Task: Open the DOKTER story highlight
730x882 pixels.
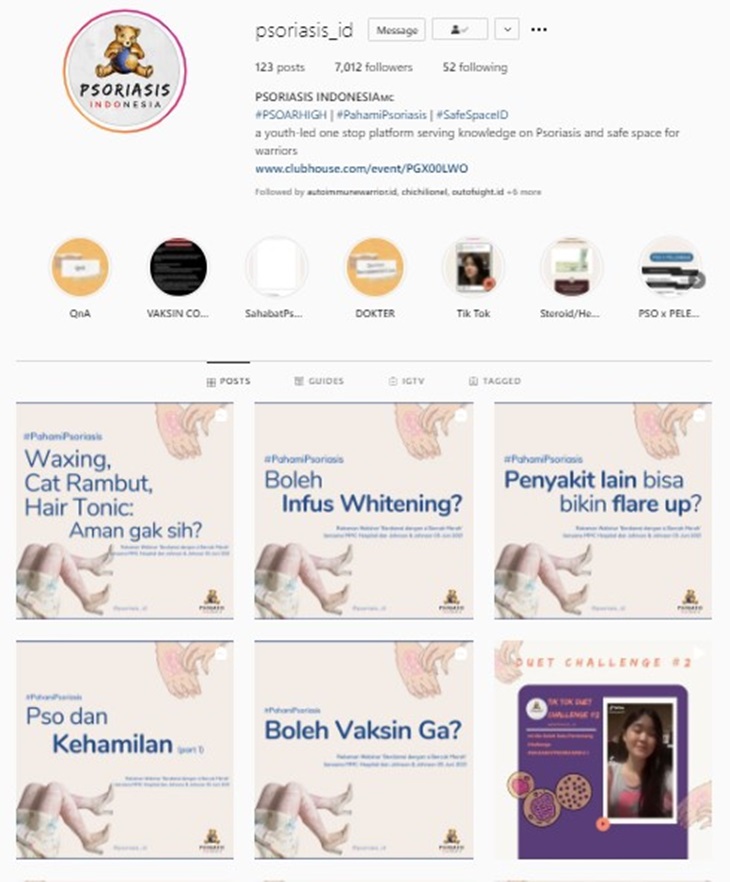Action: 374,269
